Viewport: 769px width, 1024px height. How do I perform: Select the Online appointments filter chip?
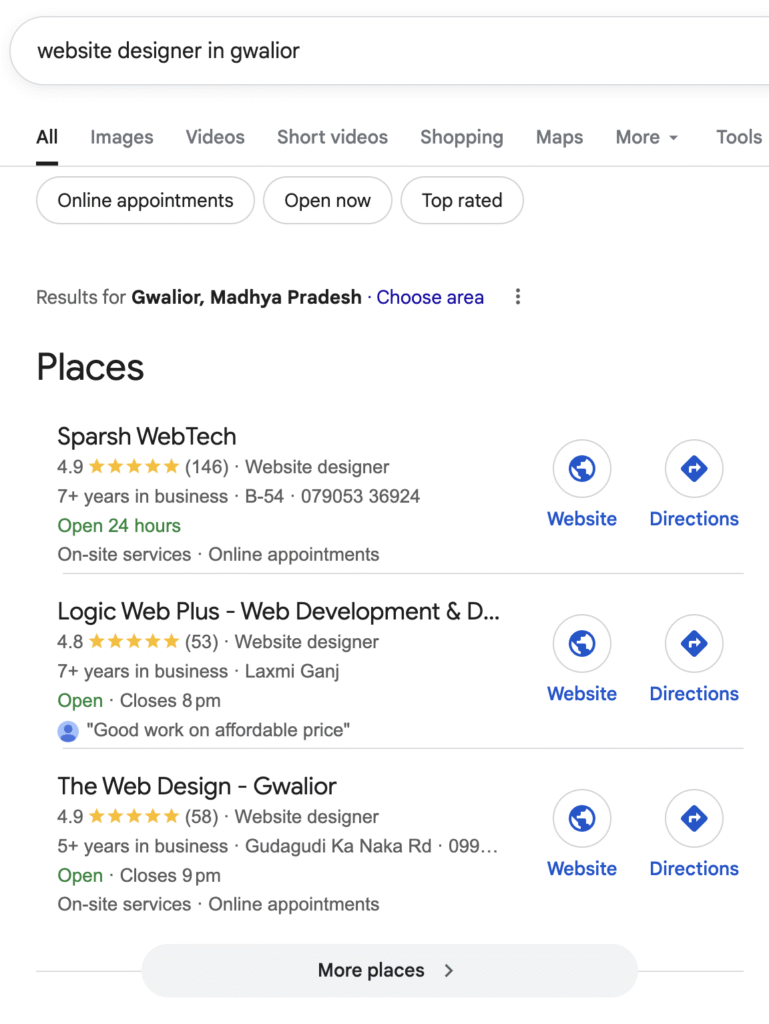[x=145, y=201]
